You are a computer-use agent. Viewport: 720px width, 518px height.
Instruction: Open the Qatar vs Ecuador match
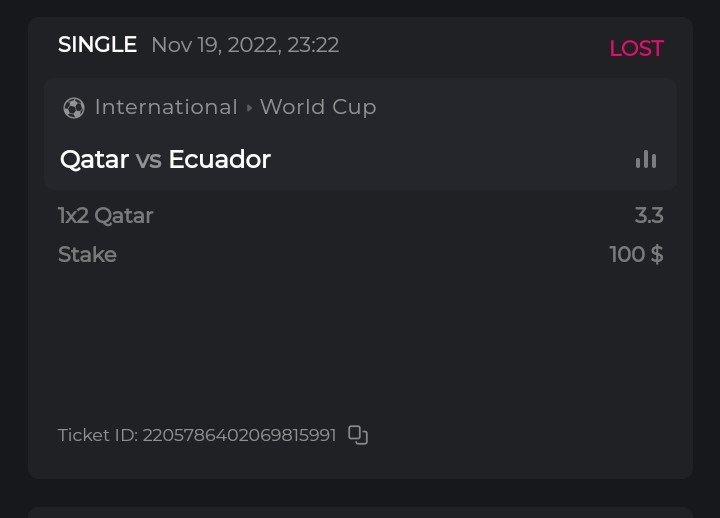[x=166, y=160]
